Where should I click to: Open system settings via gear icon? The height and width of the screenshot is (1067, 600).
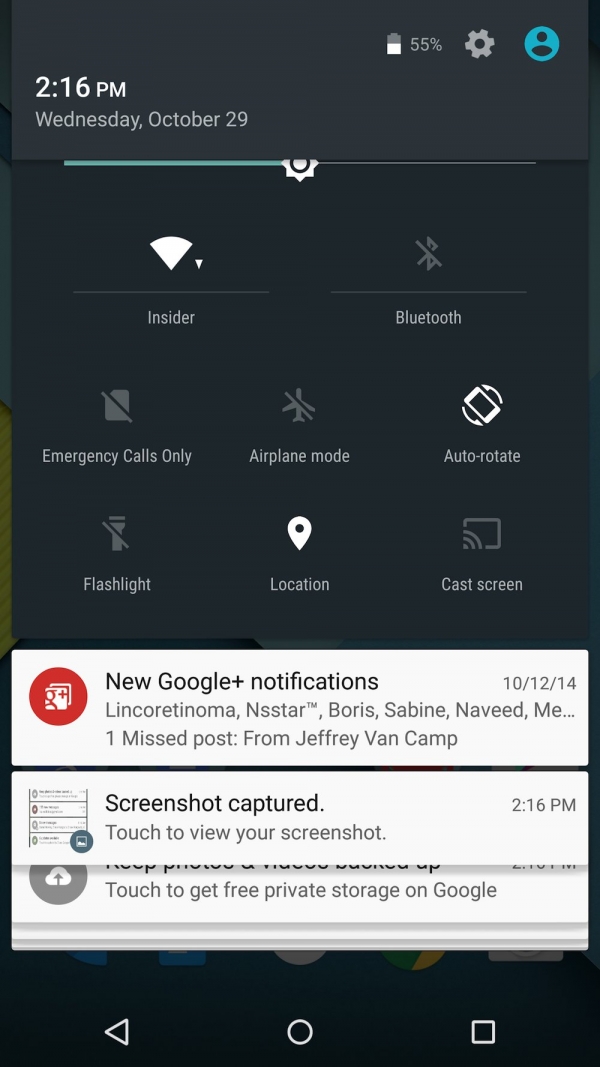[480, 44]
